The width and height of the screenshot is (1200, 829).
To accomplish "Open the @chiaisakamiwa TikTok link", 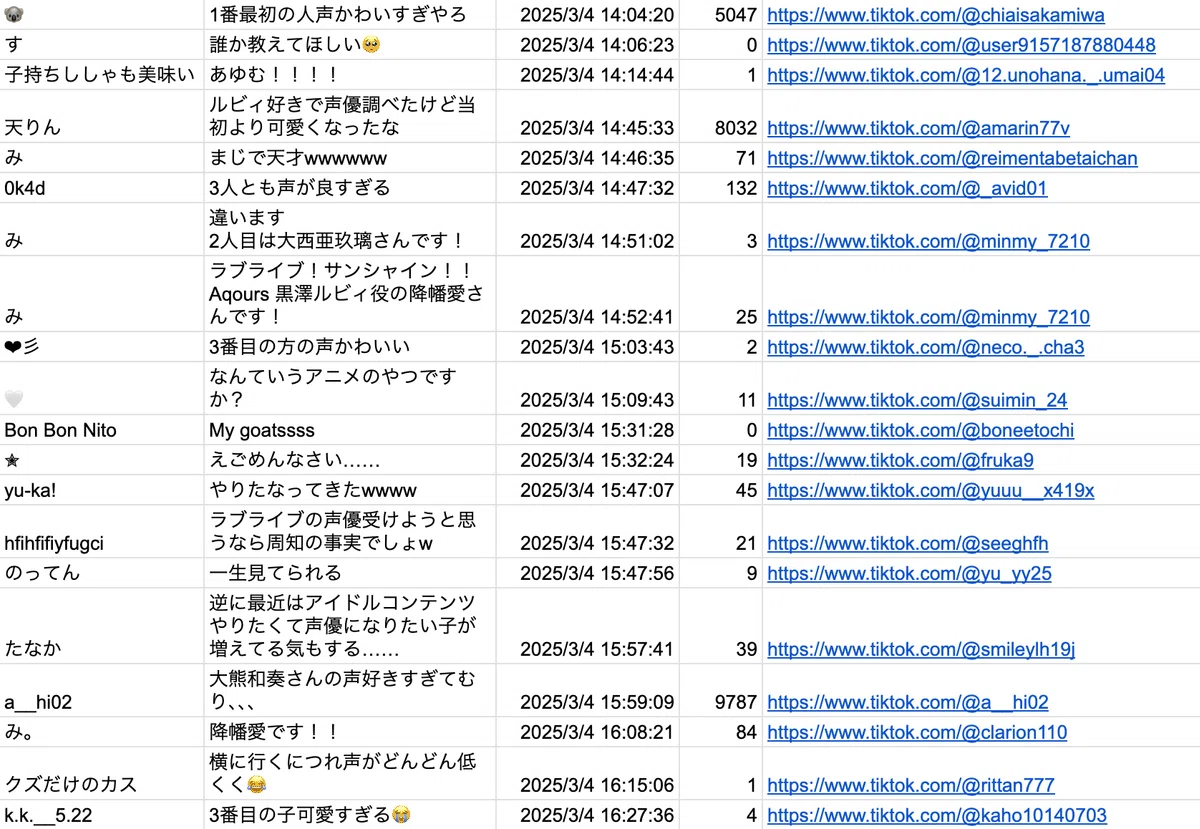I will point(947,16).
